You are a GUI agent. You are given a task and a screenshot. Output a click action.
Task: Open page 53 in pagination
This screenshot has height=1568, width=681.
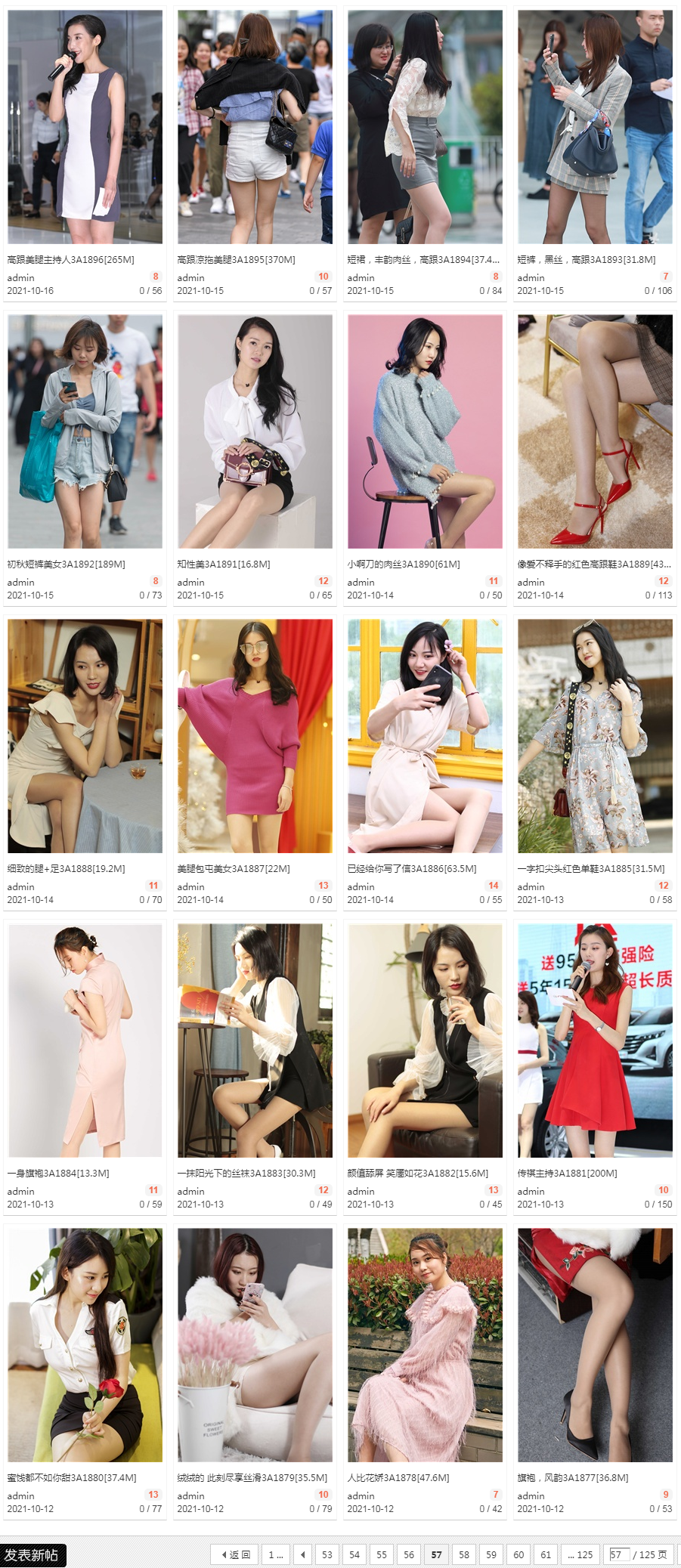pyautogui.click(x=327, y=1554)
